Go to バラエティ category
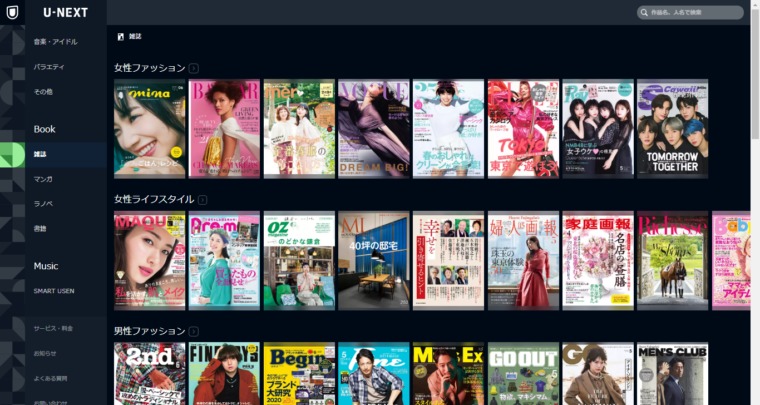The height and width of the screenshot is (405, 760). click(49, 66)
